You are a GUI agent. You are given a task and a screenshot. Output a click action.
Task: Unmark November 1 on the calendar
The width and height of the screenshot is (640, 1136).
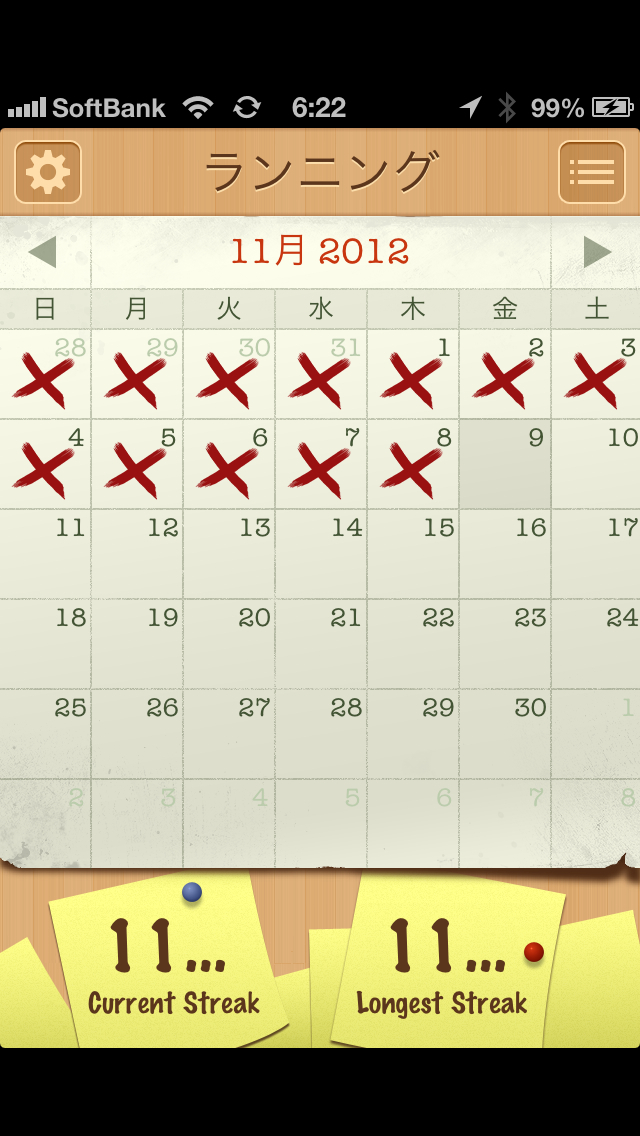point(413,375)
